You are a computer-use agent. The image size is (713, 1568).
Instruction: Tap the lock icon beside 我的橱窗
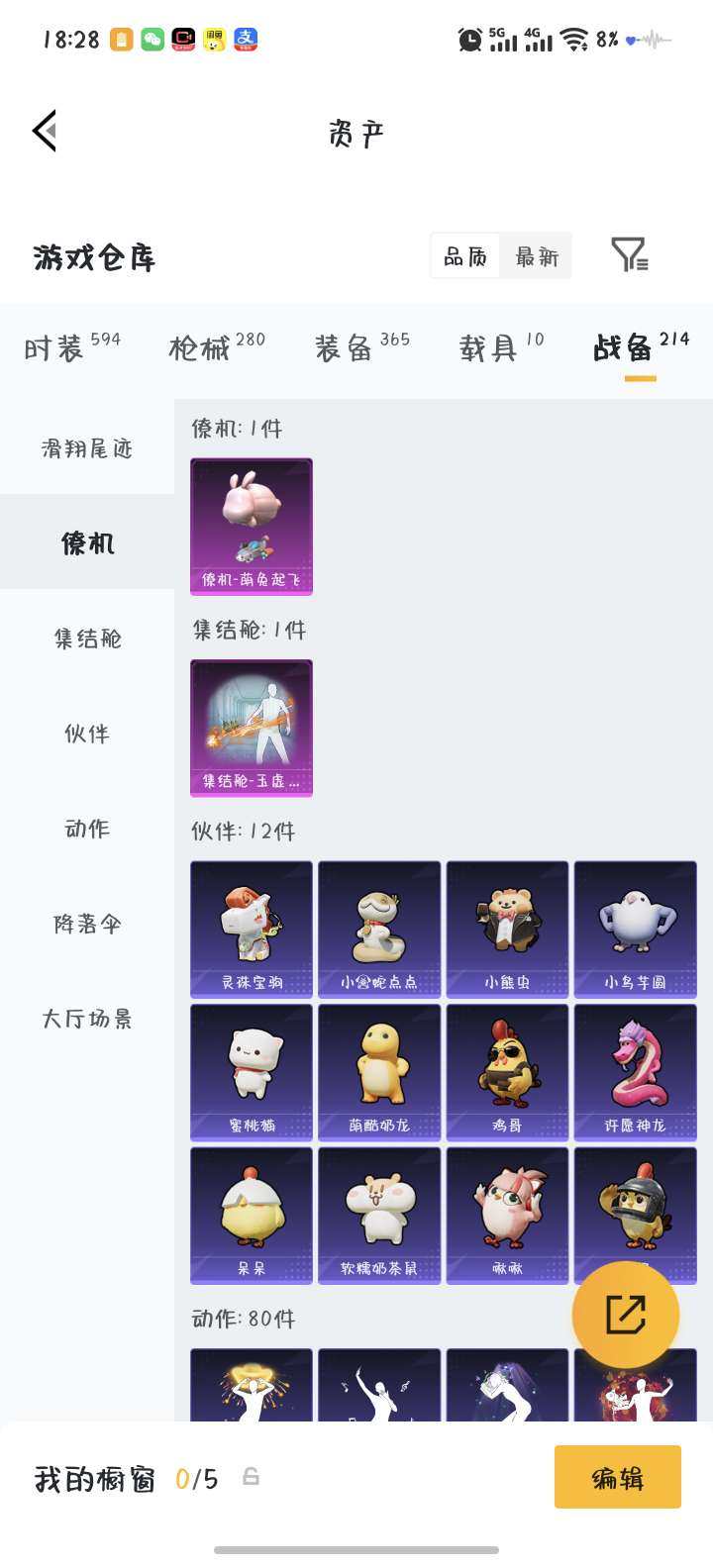tap(251, 1476)
